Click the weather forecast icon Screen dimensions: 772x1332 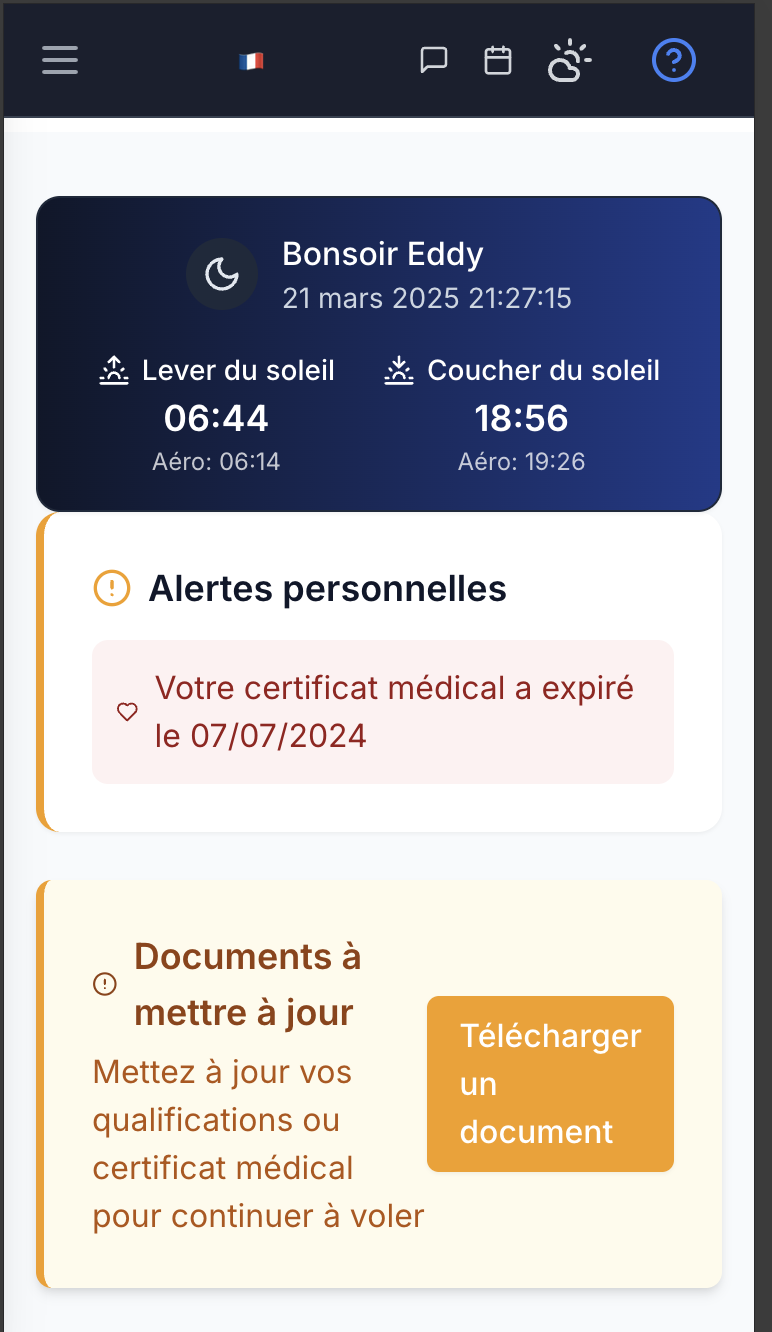[x=566, y=60]
